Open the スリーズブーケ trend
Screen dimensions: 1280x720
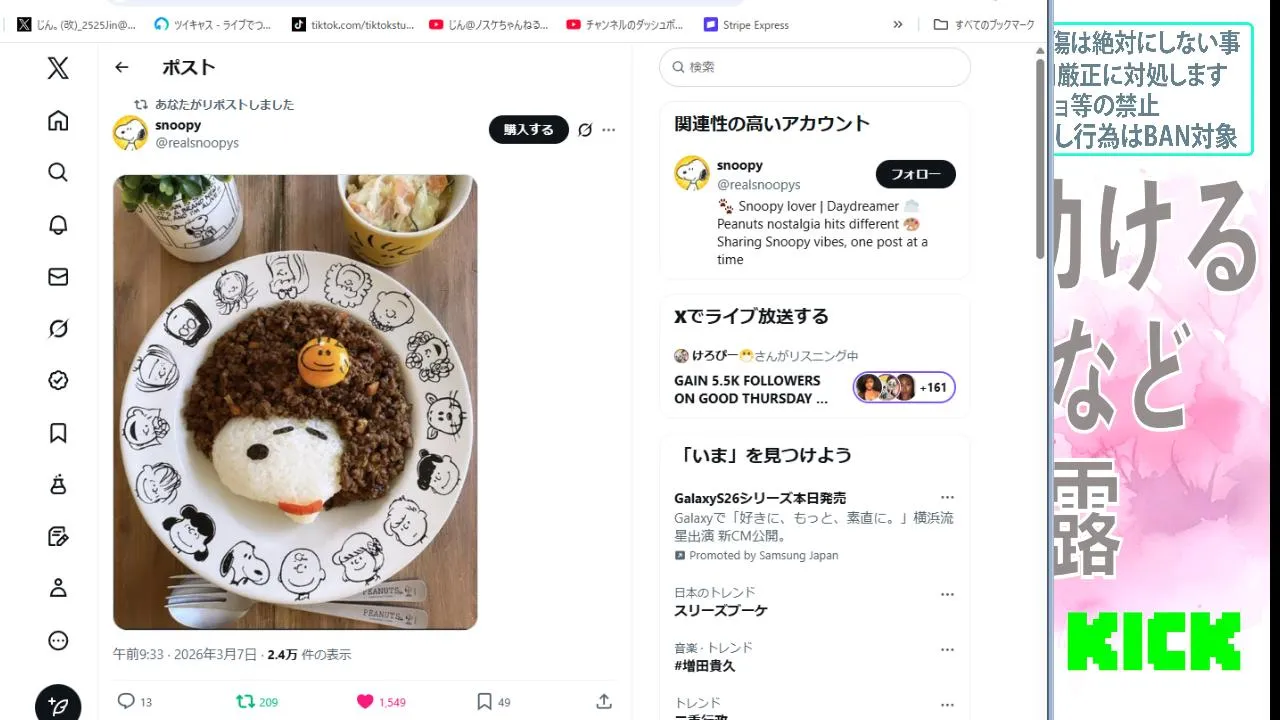720,610
